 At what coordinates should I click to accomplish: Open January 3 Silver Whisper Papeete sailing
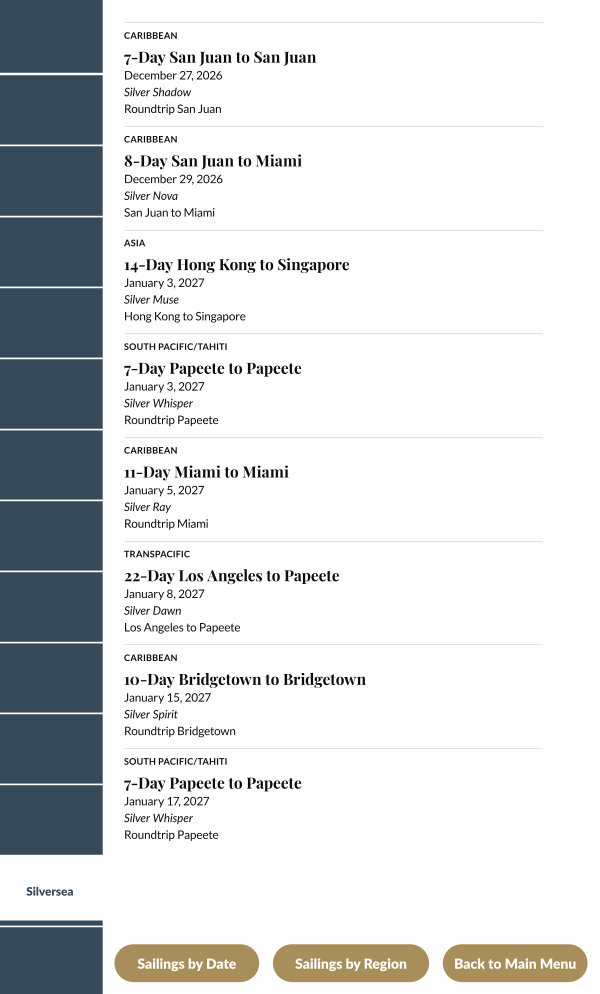tap(213, 369)
